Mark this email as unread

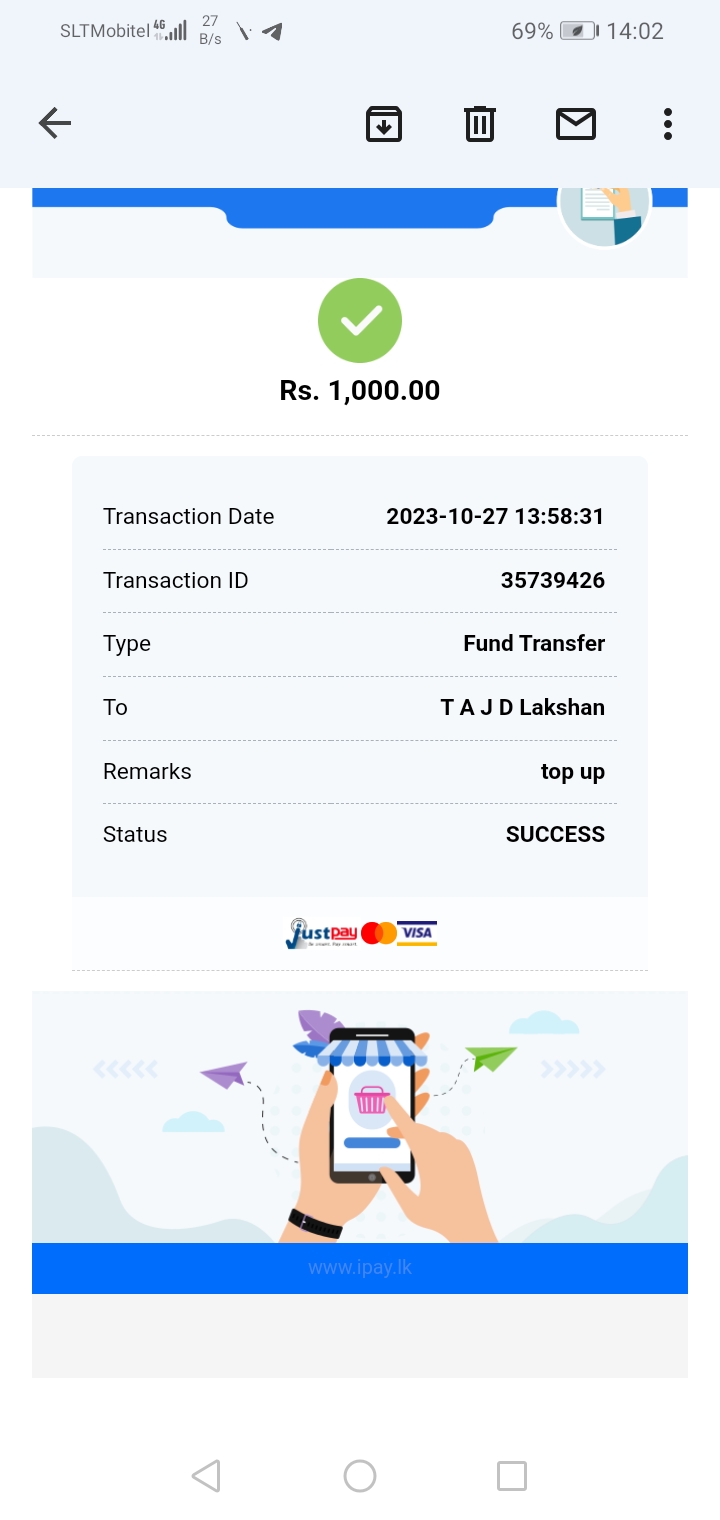tap(576, 124)
